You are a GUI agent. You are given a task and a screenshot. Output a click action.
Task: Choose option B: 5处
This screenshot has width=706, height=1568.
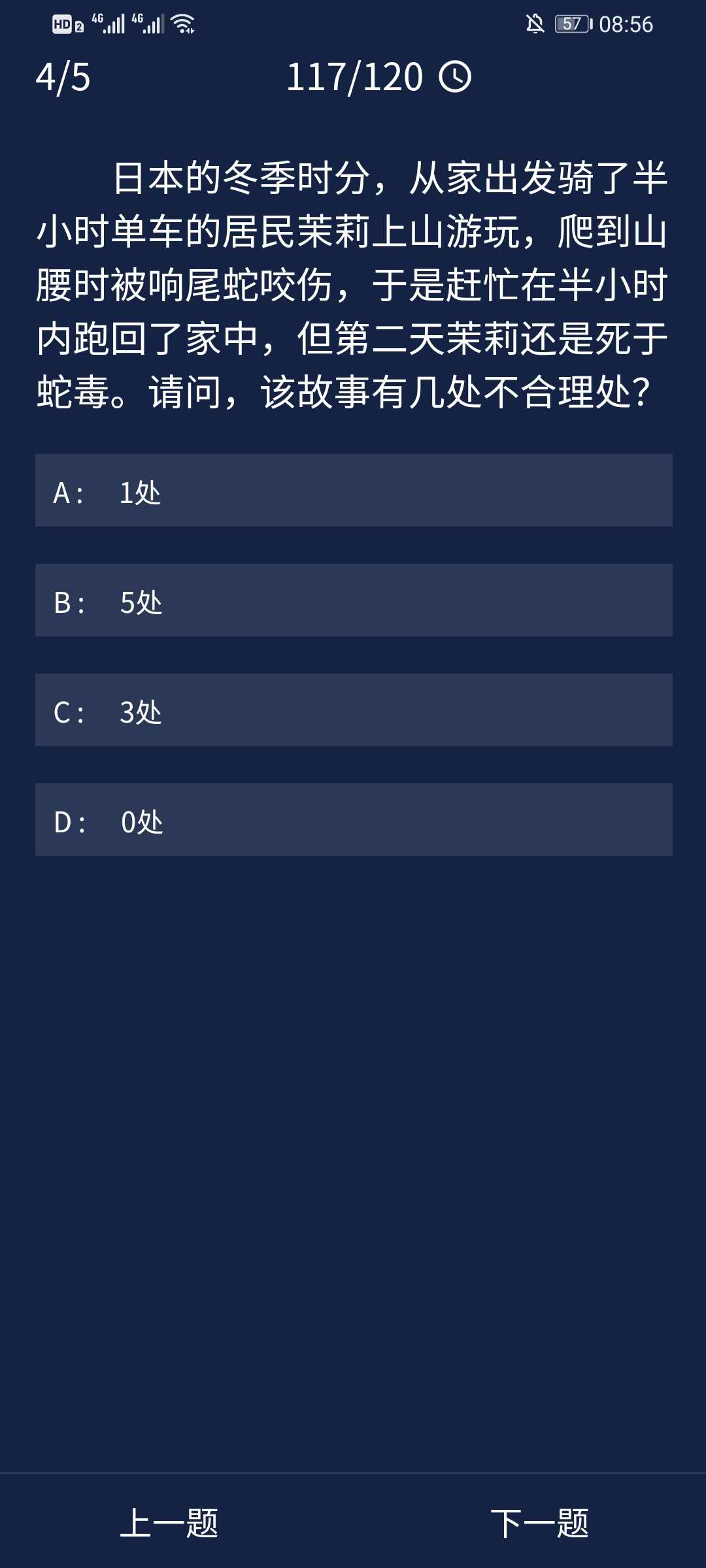(x=353, y=600)
